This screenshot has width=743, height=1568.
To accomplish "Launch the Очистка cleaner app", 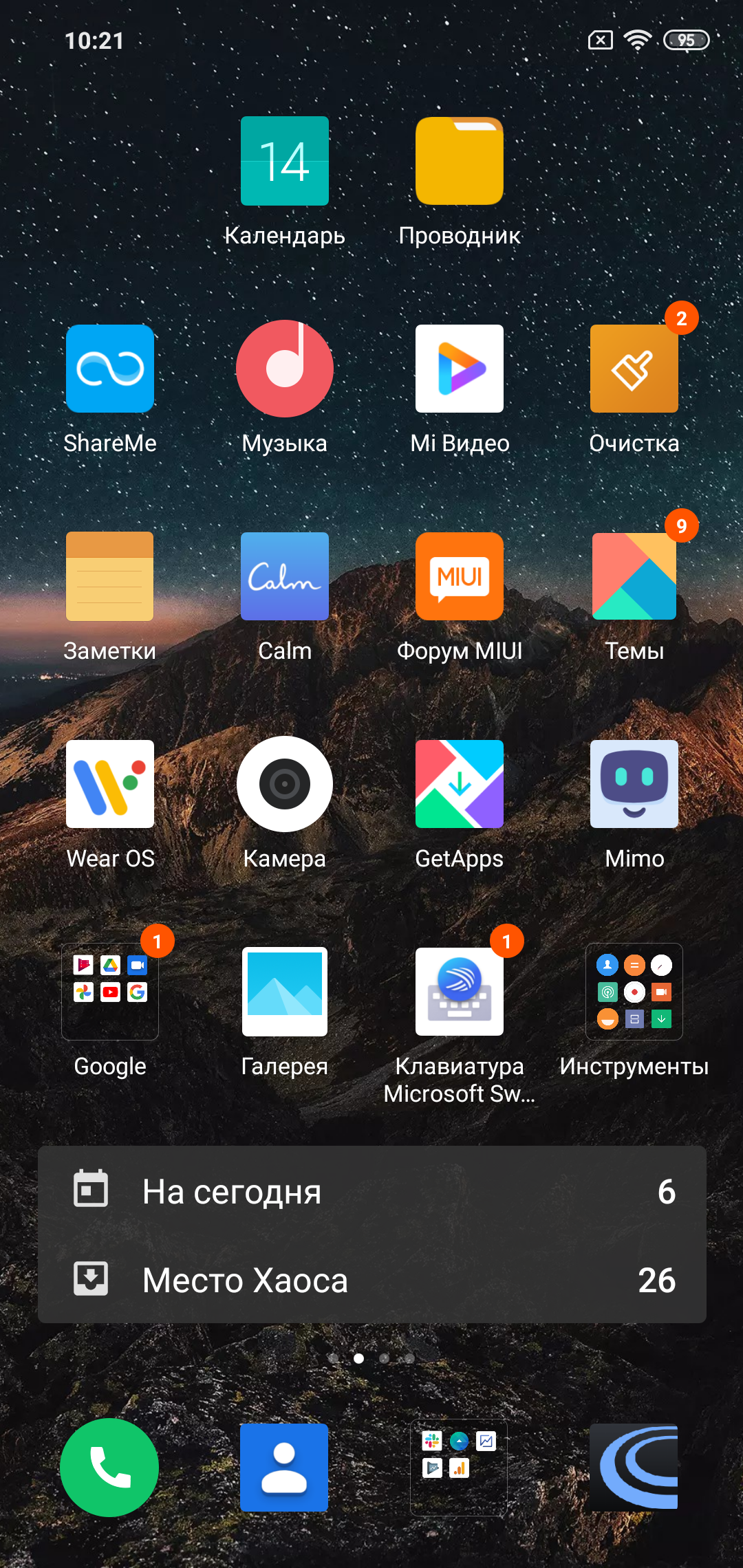I will click(634, 369).
